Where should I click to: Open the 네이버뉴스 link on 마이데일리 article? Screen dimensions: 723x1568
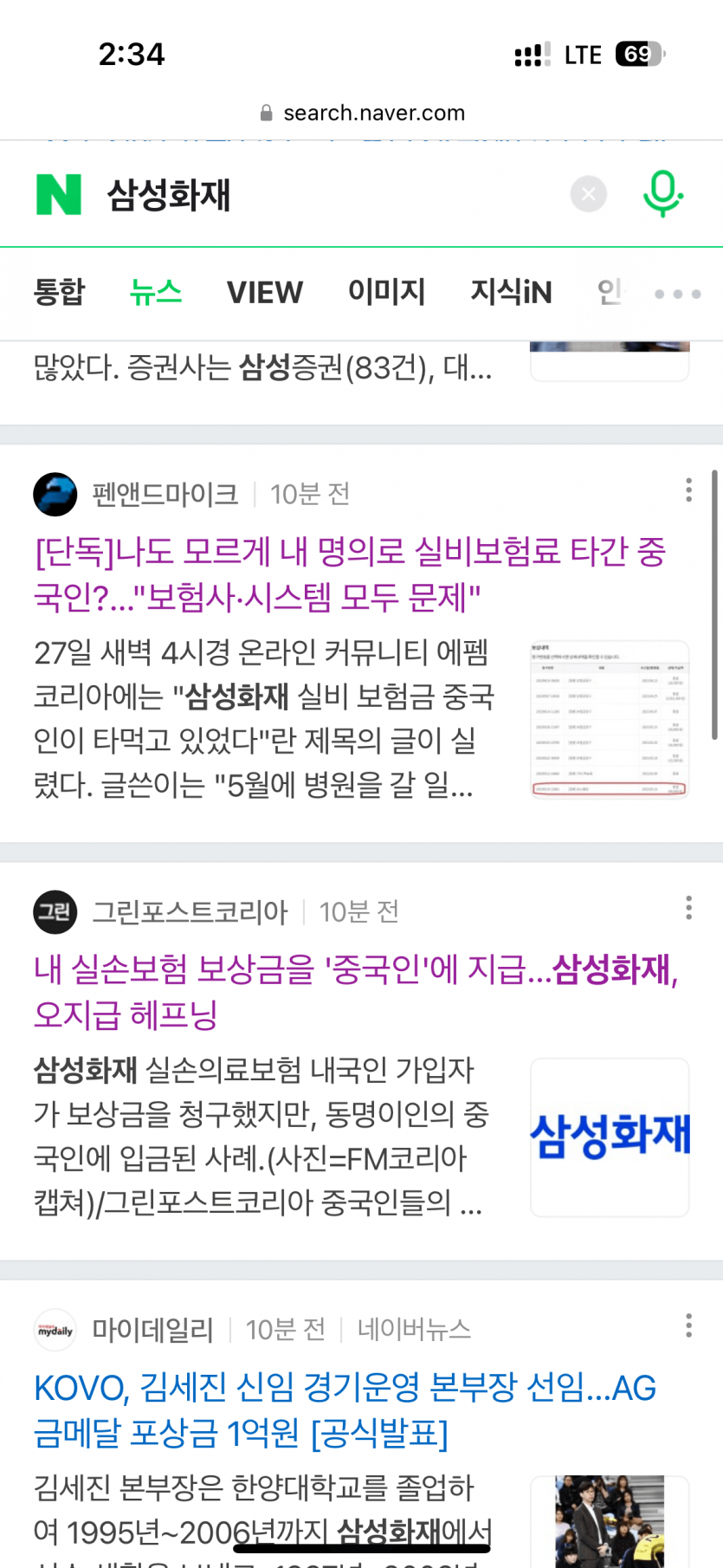tap(414, 1330)
